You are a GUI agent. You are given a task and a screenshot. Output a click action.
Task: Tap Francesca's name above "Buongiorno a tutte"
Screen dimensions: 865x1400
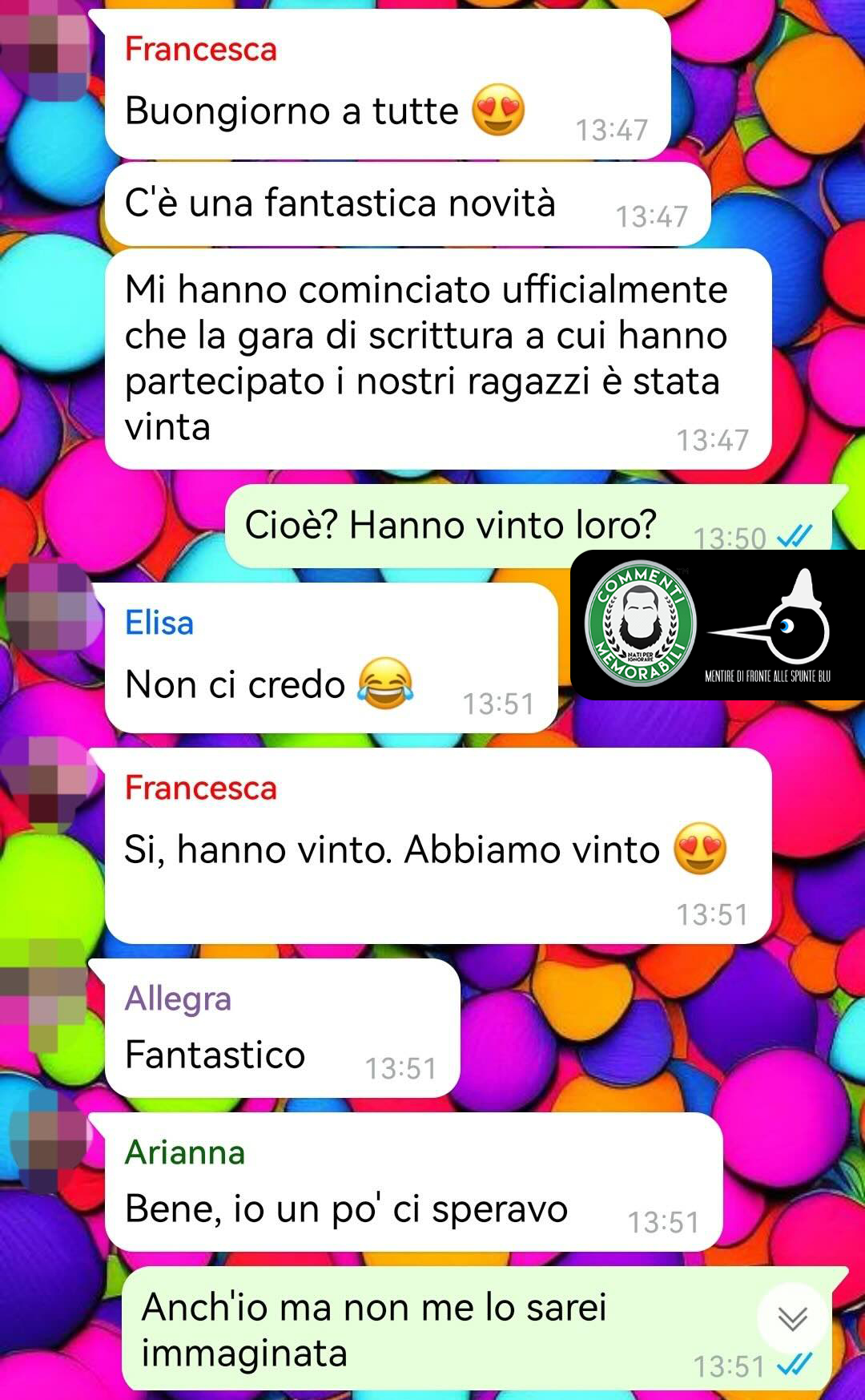click(201, 49)
